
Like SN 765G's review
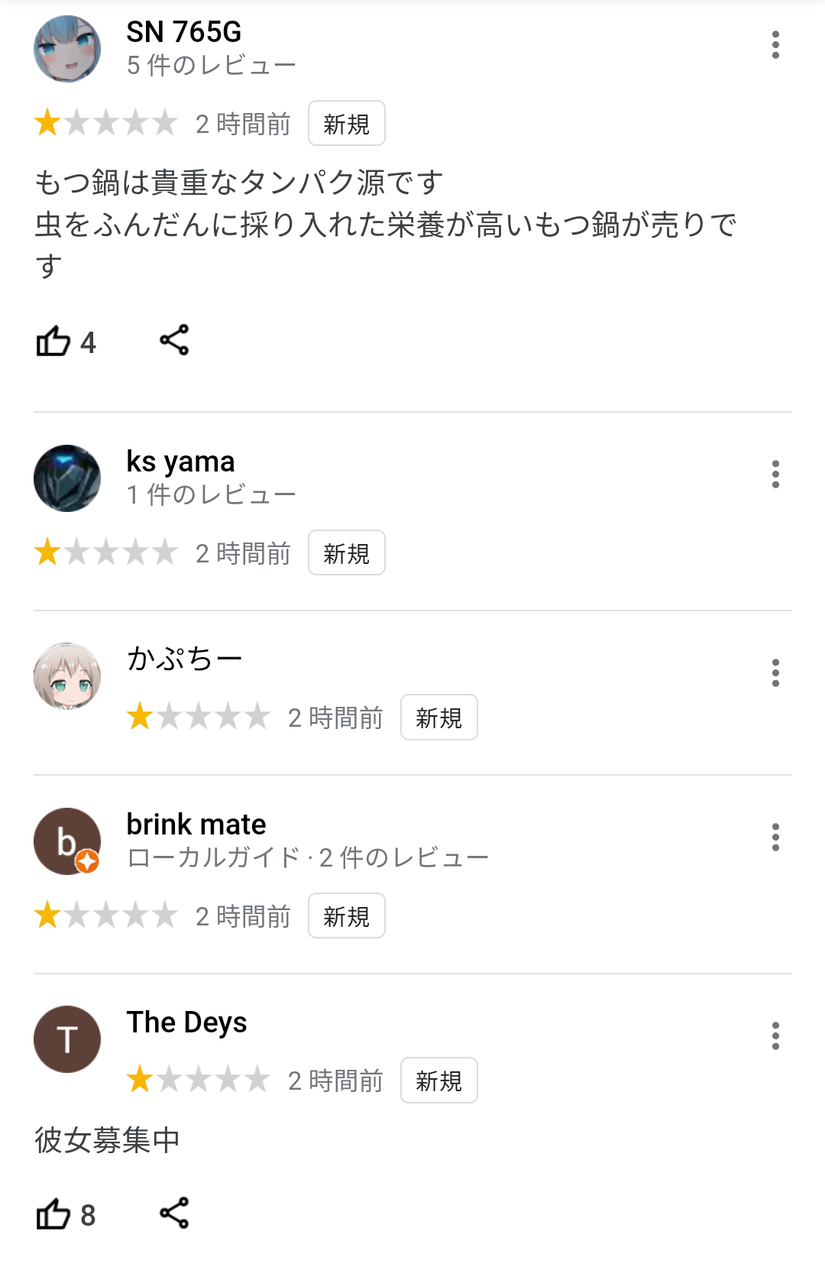[x=53, y=342]
